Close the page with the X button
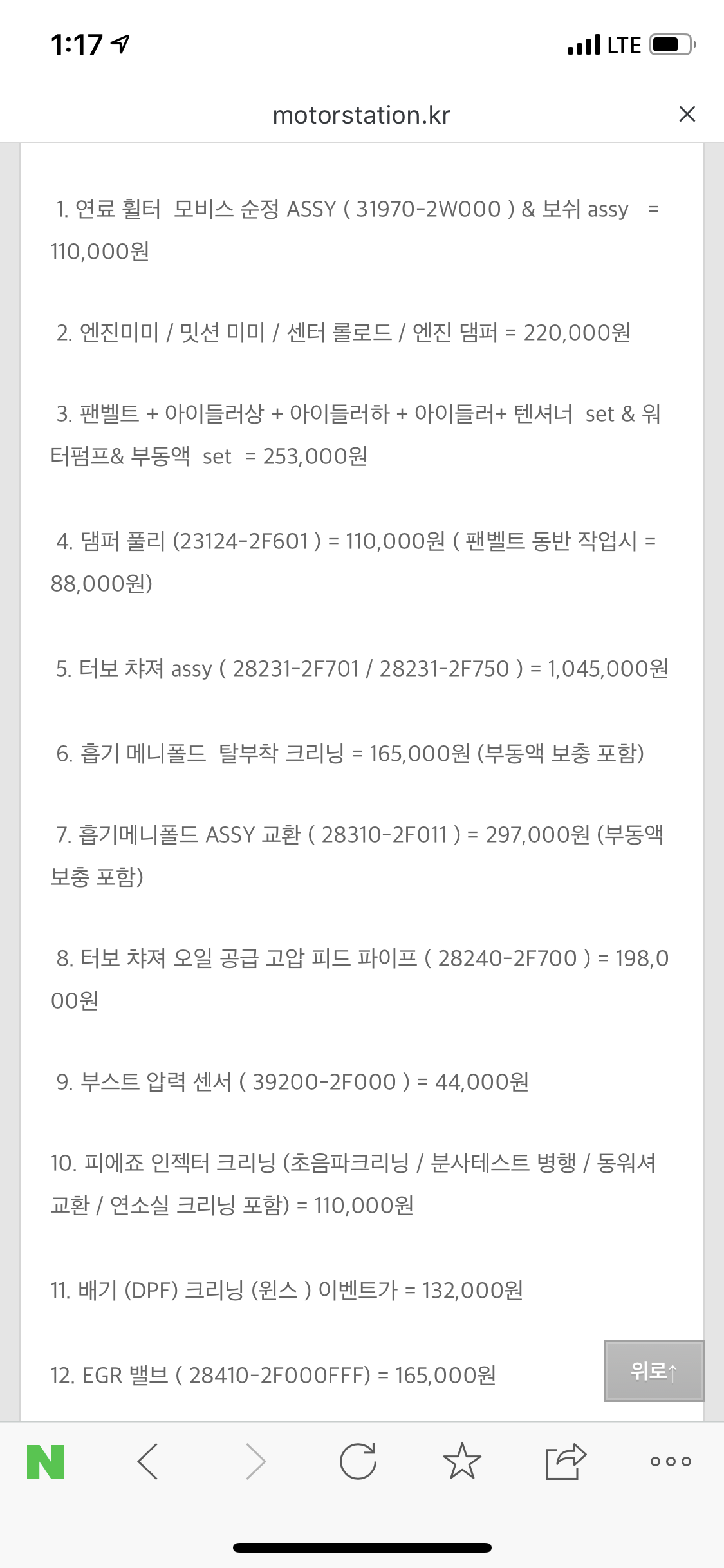724x1568 pixels. [x=687, y=114]
